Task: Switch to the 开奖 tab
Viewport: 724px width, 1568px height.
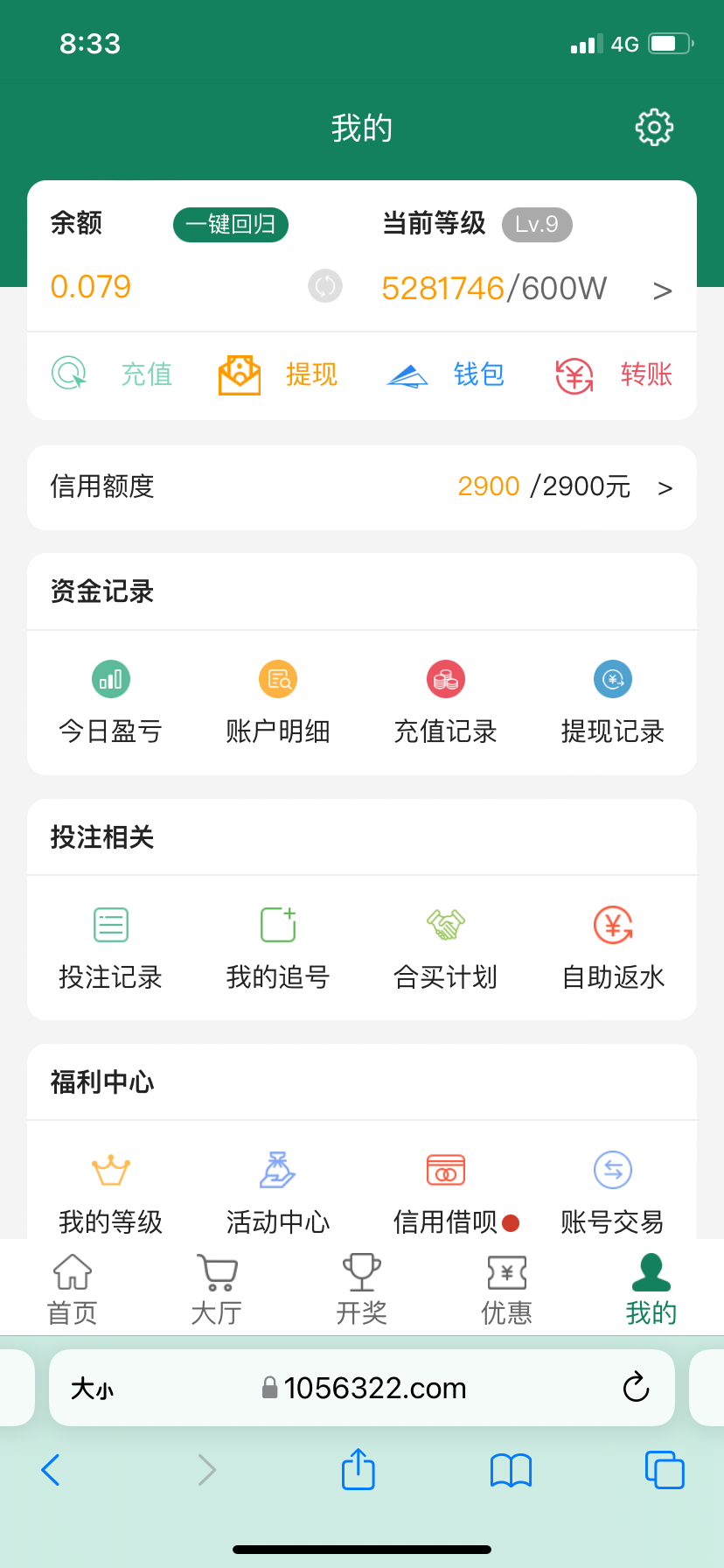Action: 362,1289
